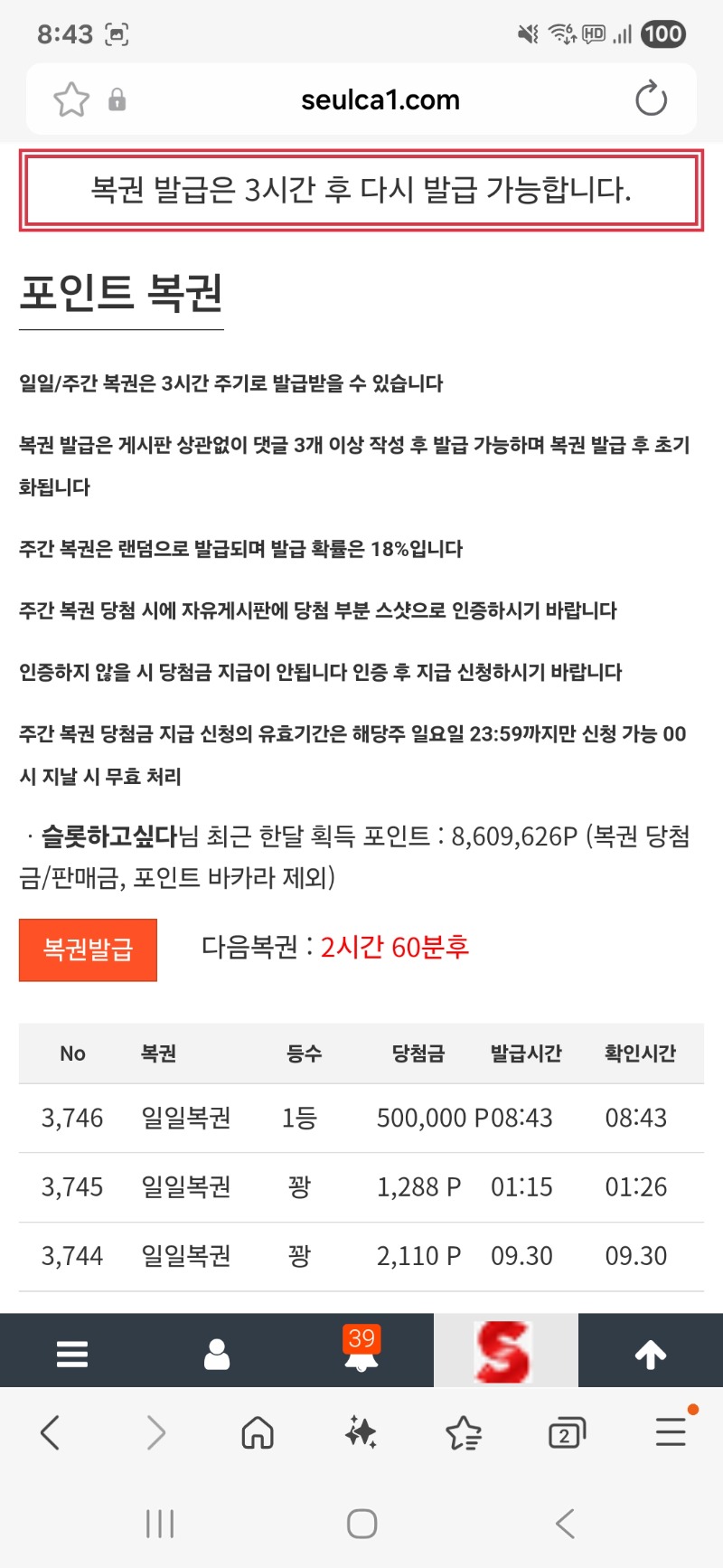Open the browser AI sparkle feature

(x=361, y=1432)
